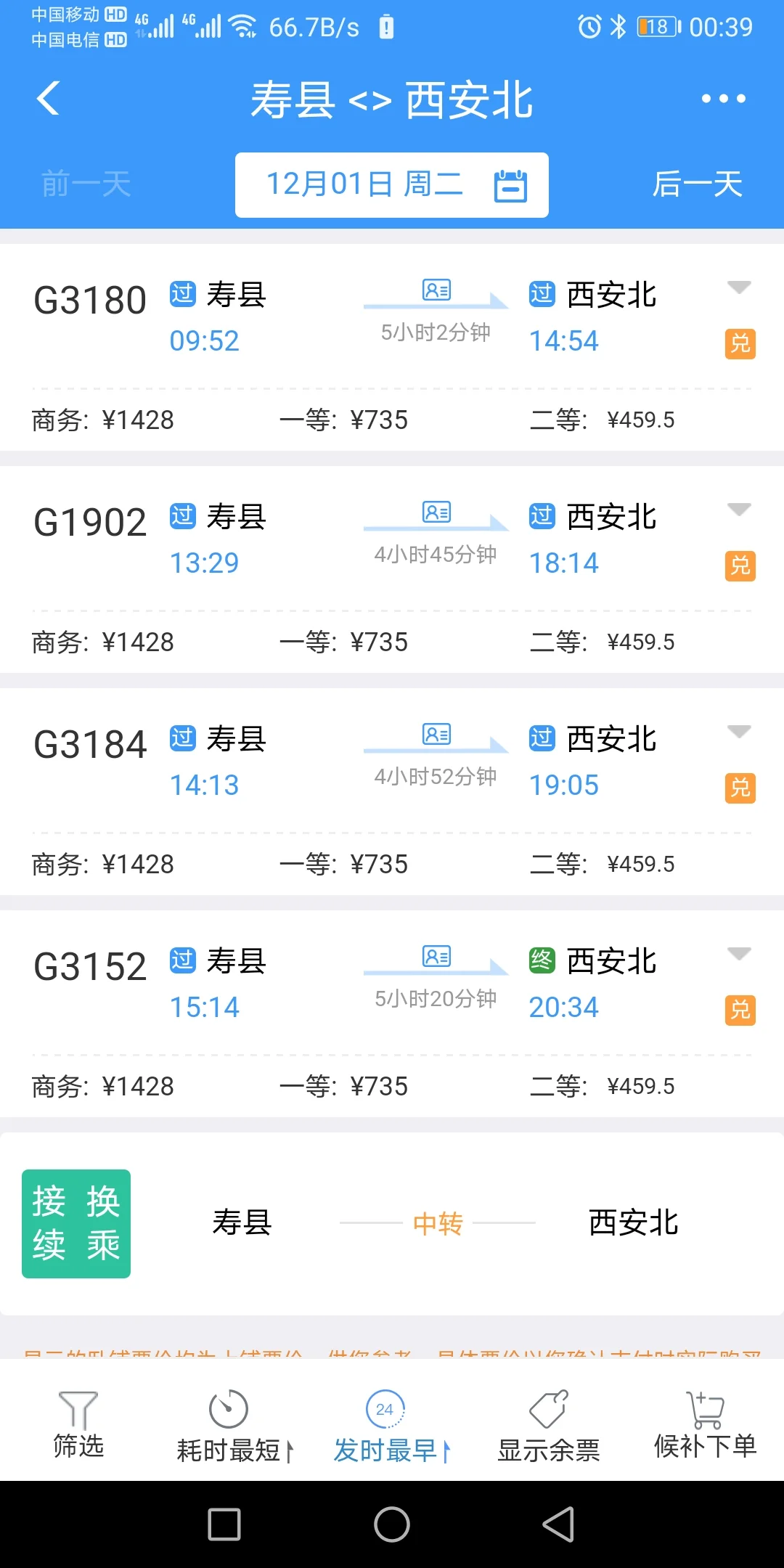Tap the 兑 icon on train G3152

[x=739, y=1009]
